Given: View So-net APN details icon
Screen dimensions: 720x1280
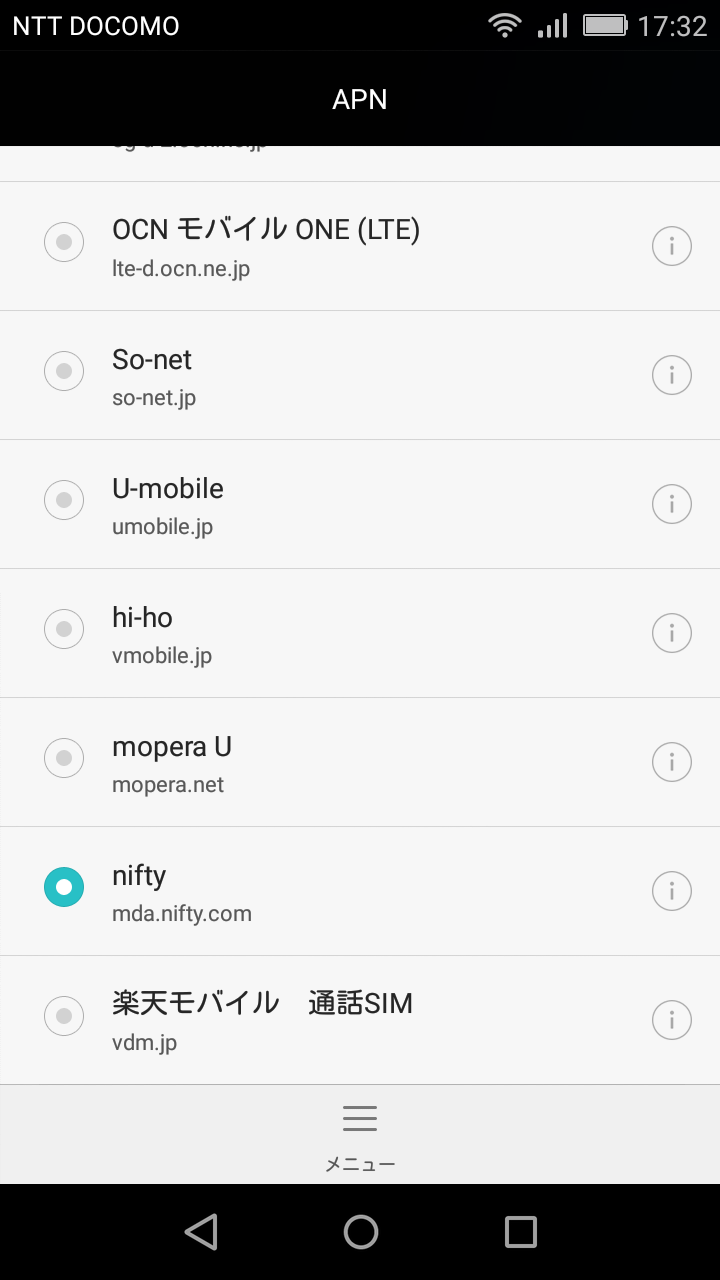Looking at the screenshot, I should coord(672,374).
